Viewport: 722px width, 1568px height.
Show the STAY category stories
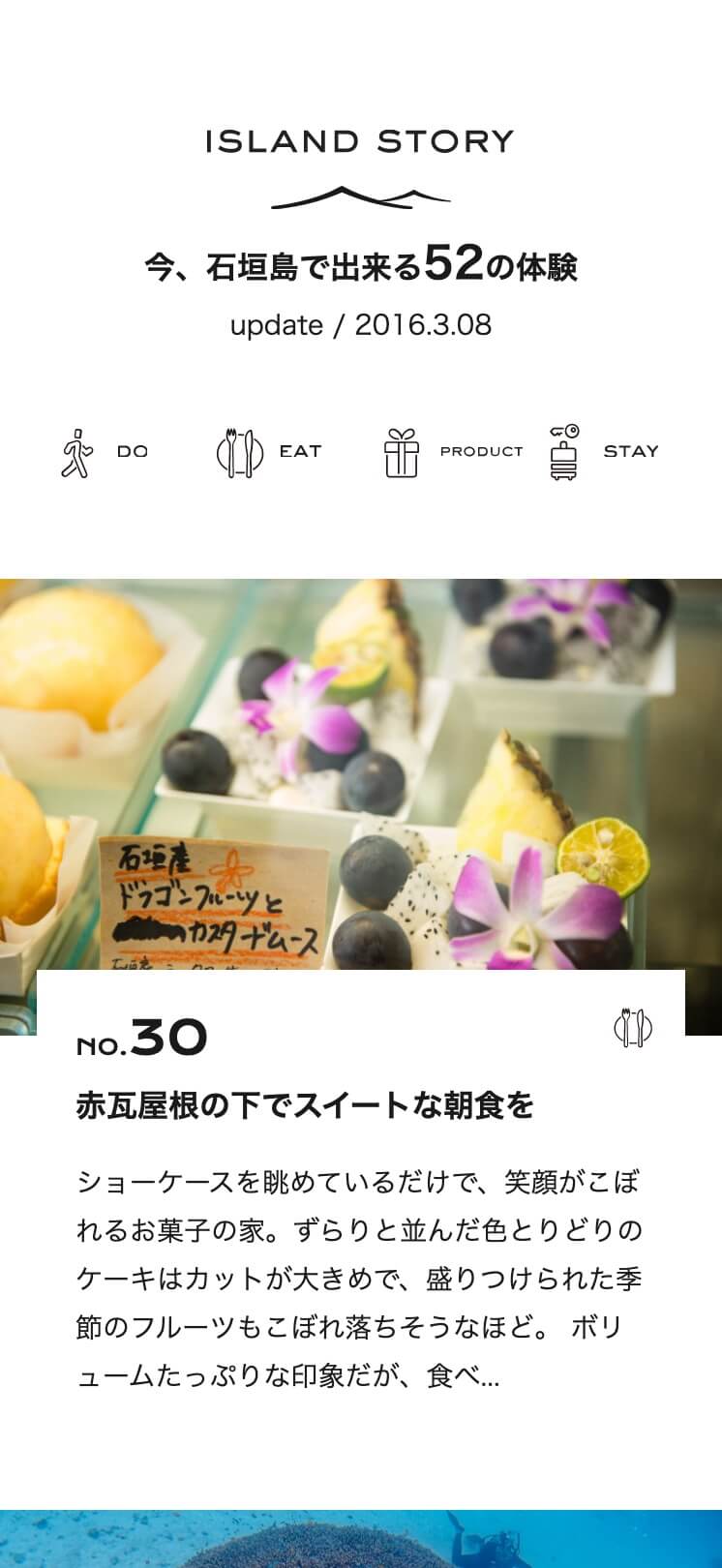tap(604, 452)
